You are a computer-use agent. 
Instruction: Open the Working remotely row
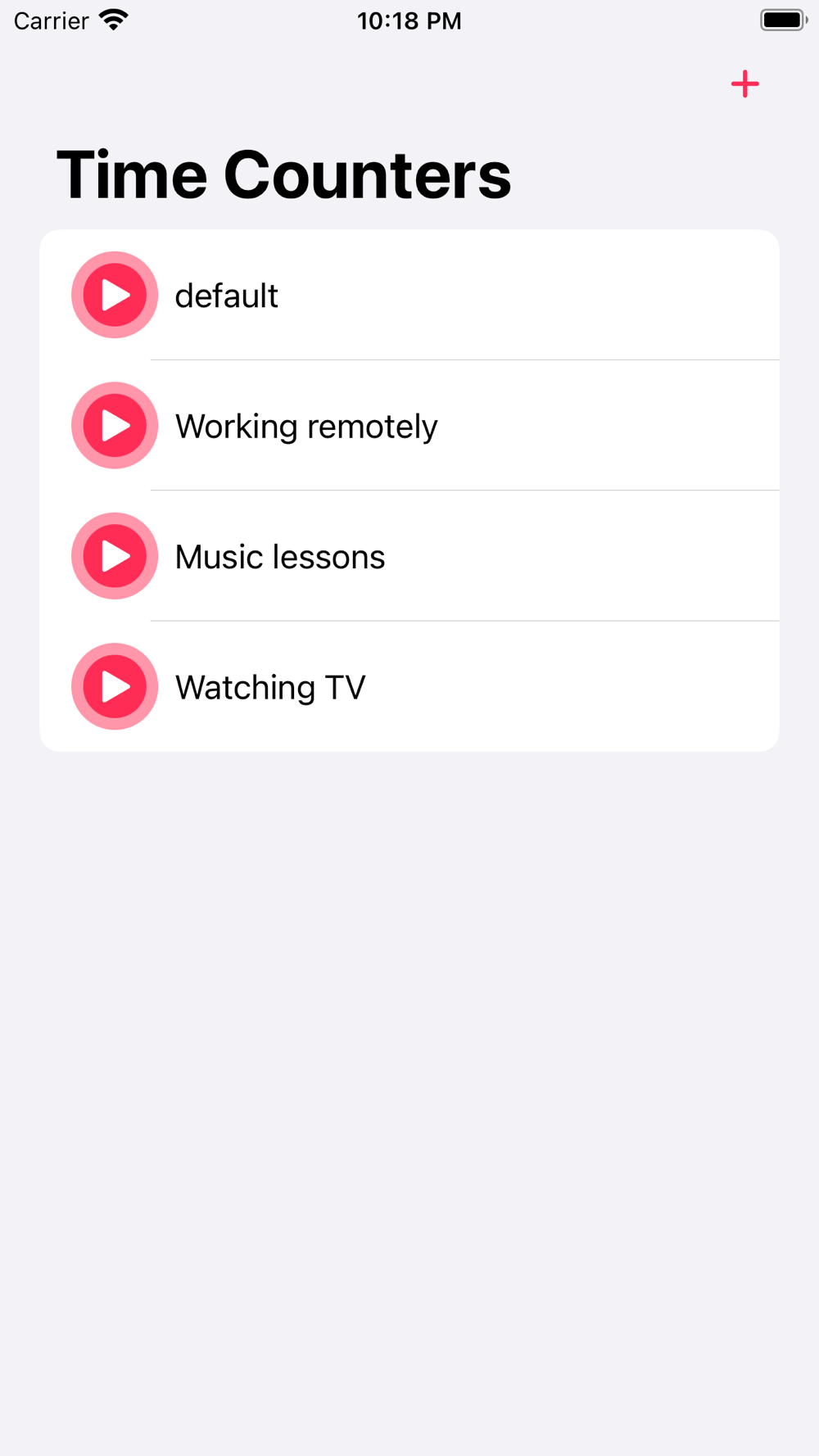(409, 425)
